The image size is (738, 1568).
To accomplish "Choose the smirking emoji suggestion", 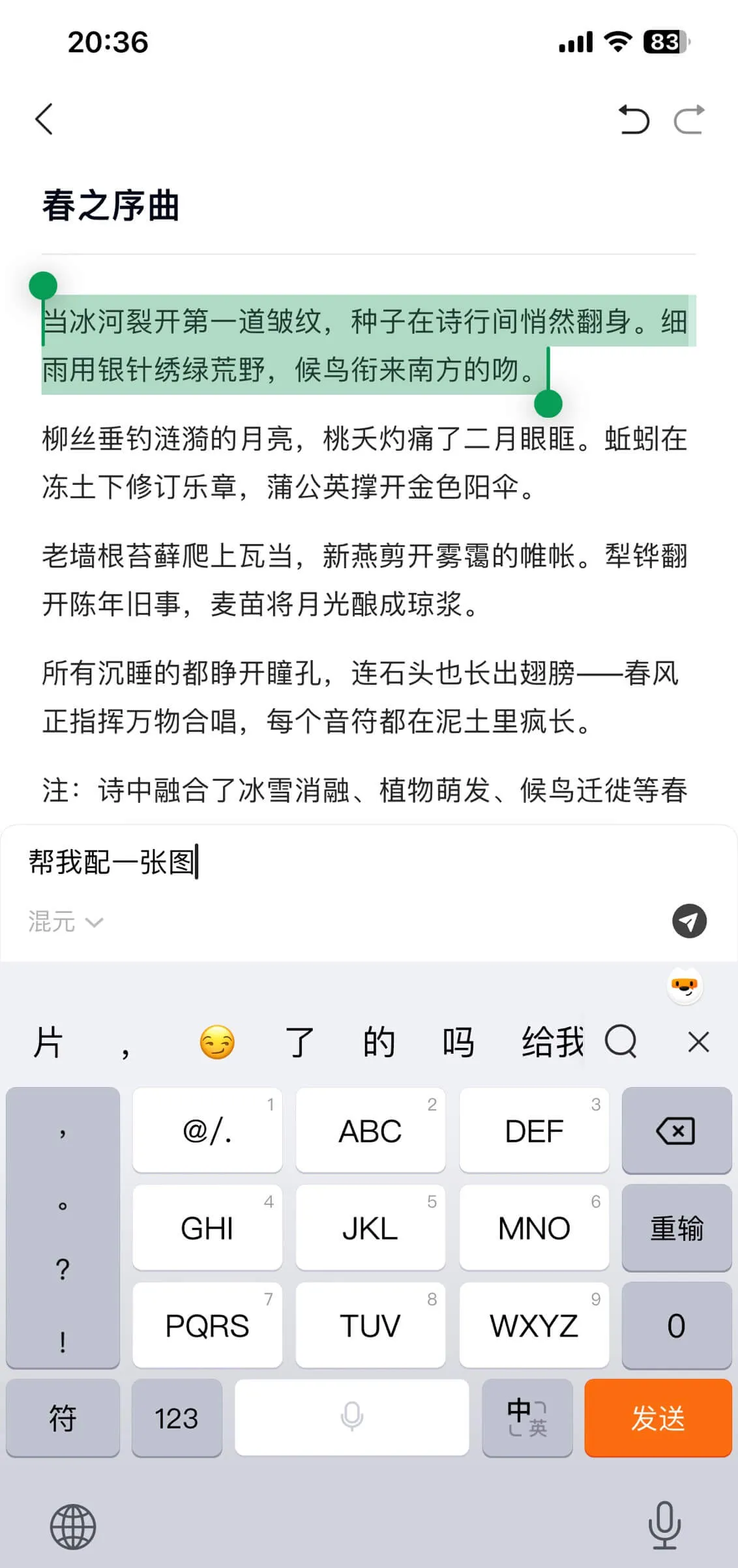I will click(x=216, y=1041).
